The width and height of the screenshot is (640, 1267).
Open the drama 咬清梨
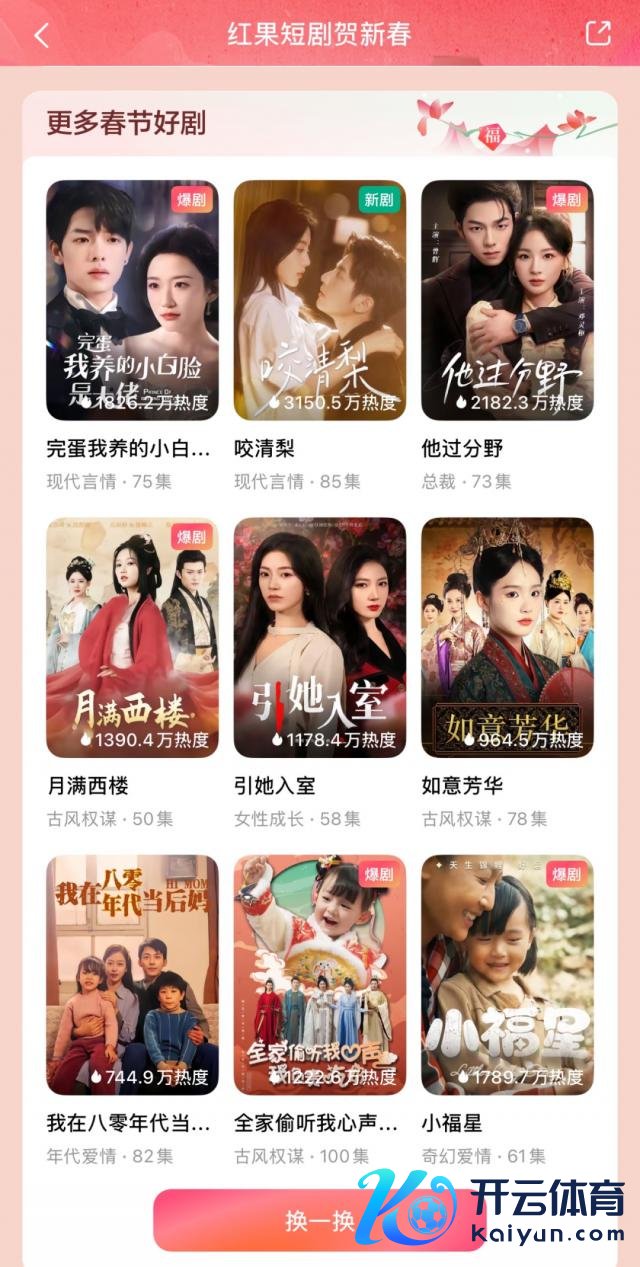point(320,300)
